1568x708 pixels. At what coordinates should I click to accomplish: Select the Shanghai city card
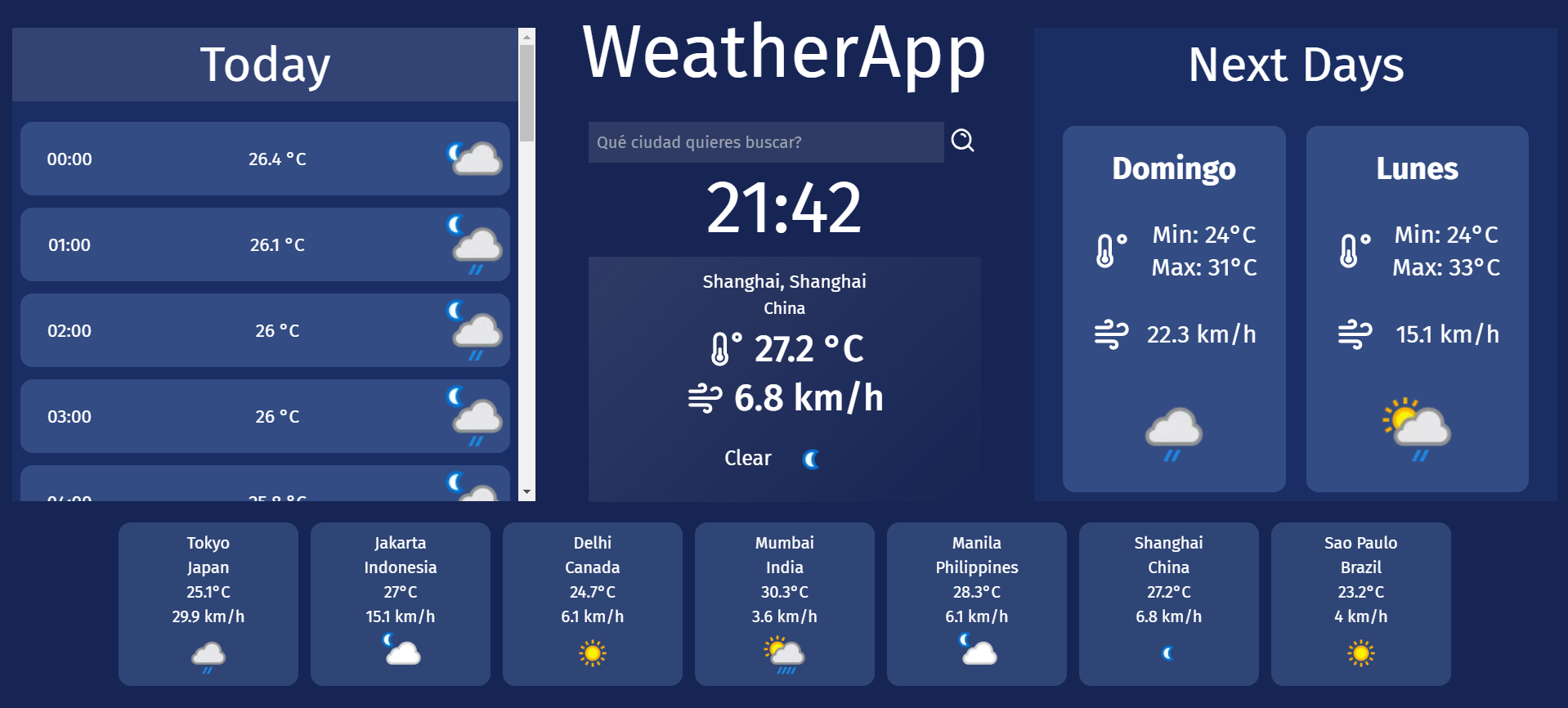(x=1169, y=603)
